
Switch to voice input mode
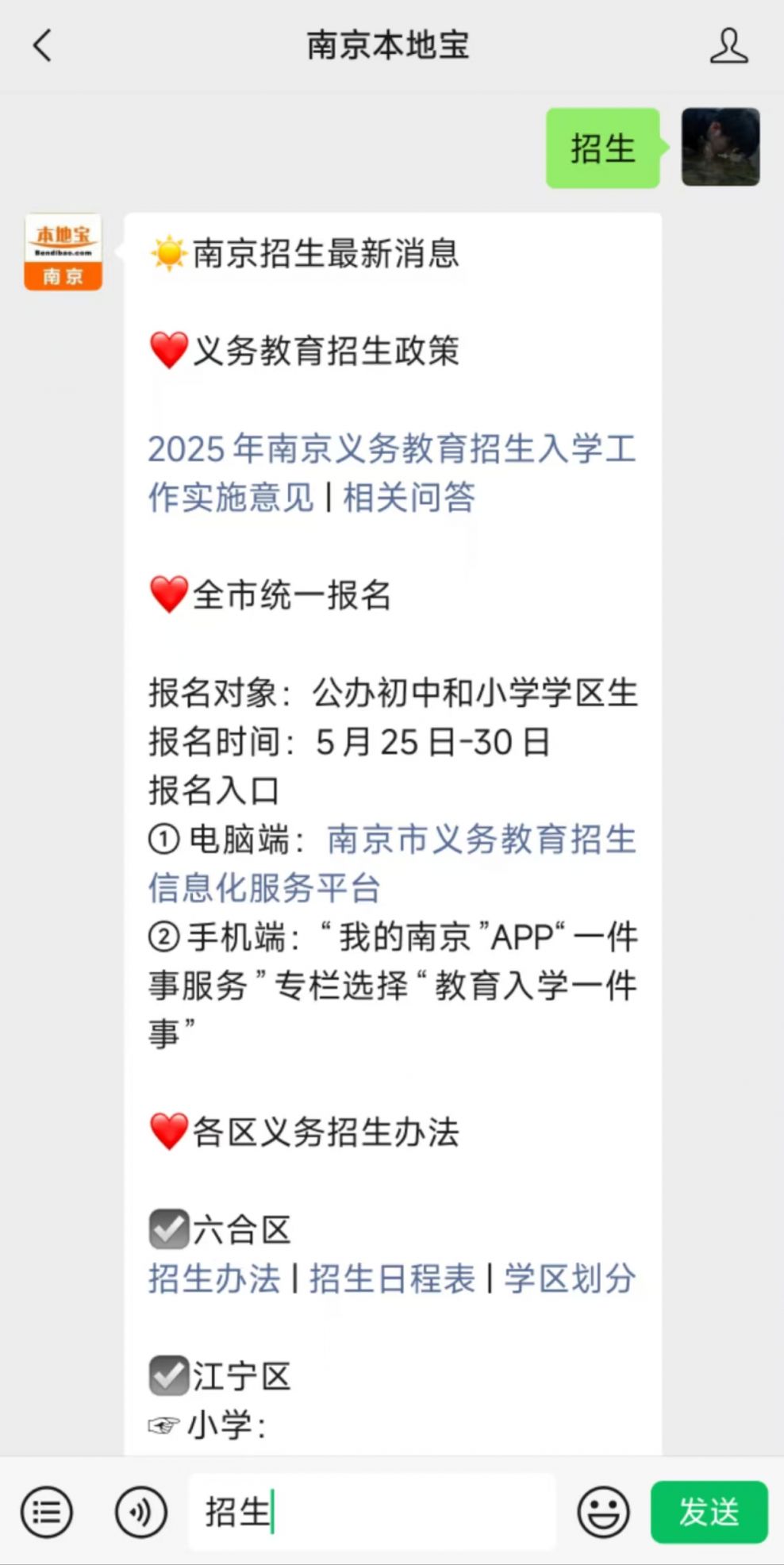point(140,1512)
